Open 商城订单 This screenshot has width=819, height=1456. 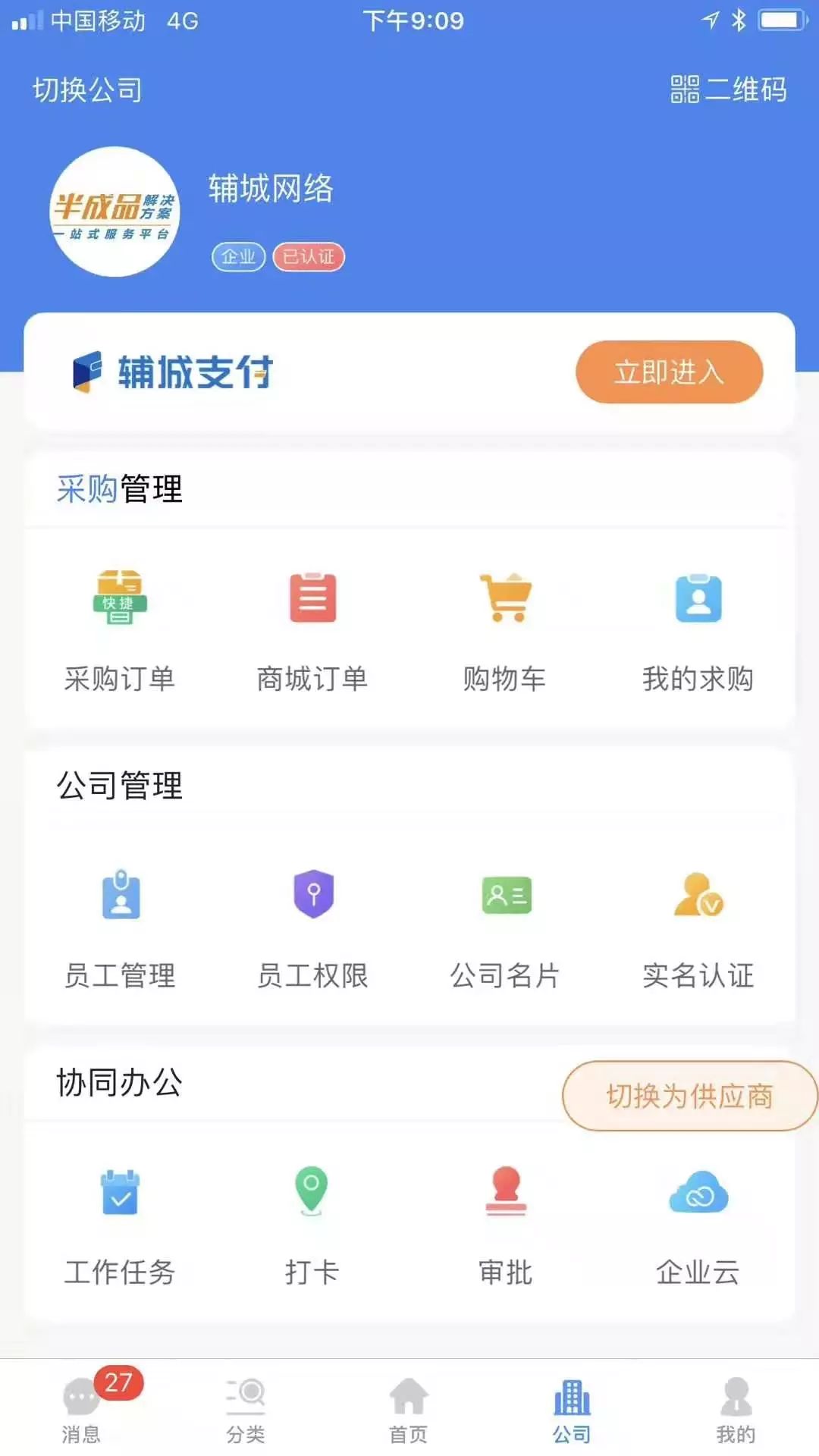click(312, 629)
